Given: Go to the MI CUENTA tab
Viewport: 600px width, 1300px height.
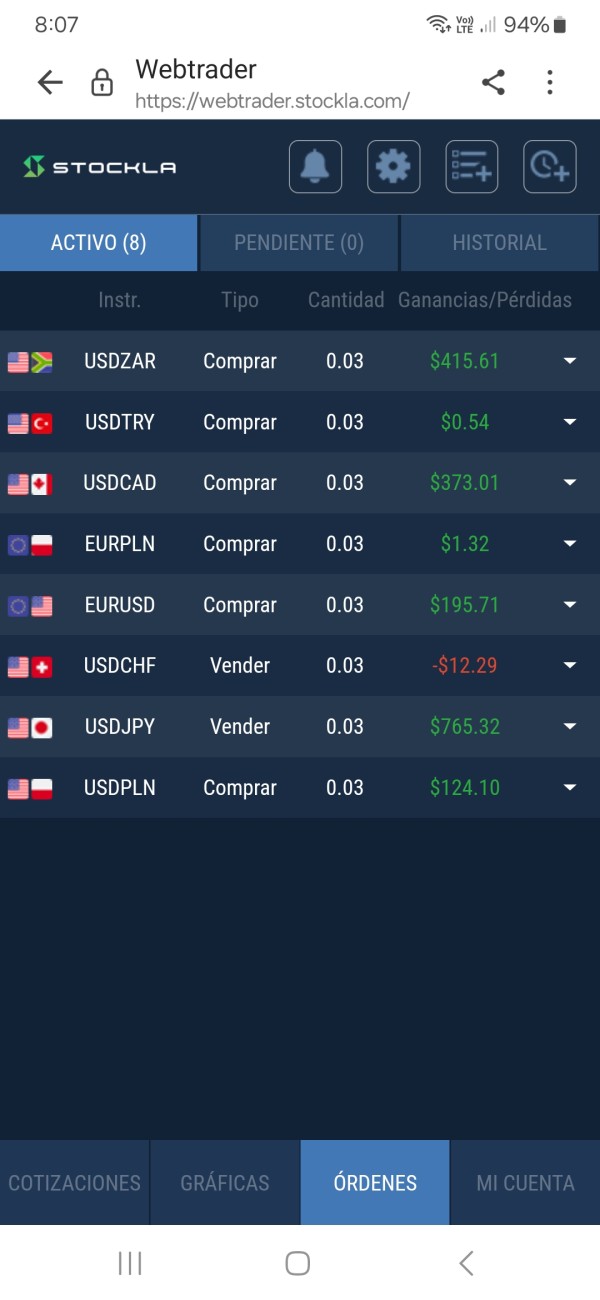Looking at the screenshot, I should 525,1183.
